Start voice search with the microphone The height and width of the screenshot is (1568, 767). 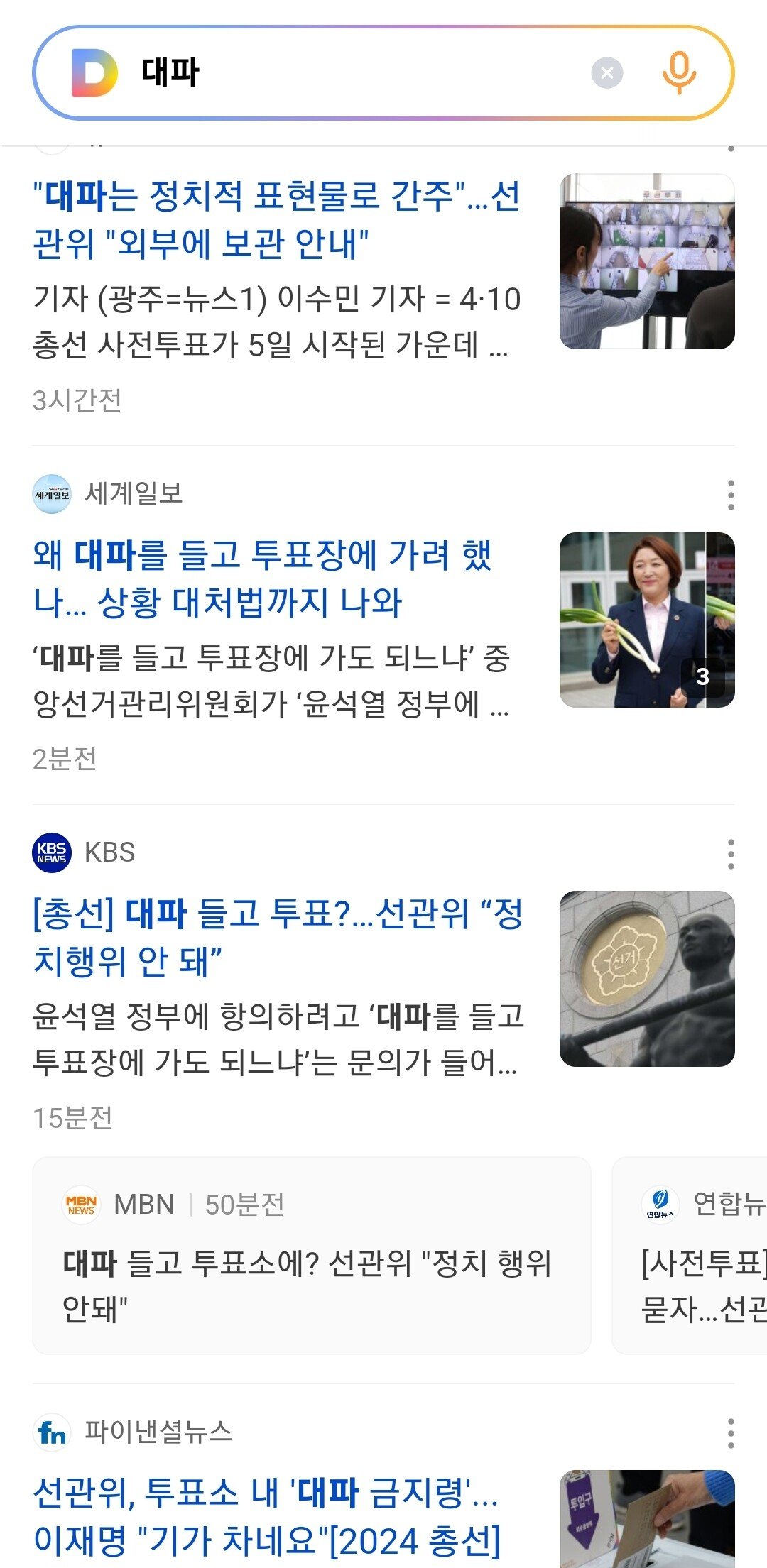tap(679, 72)
